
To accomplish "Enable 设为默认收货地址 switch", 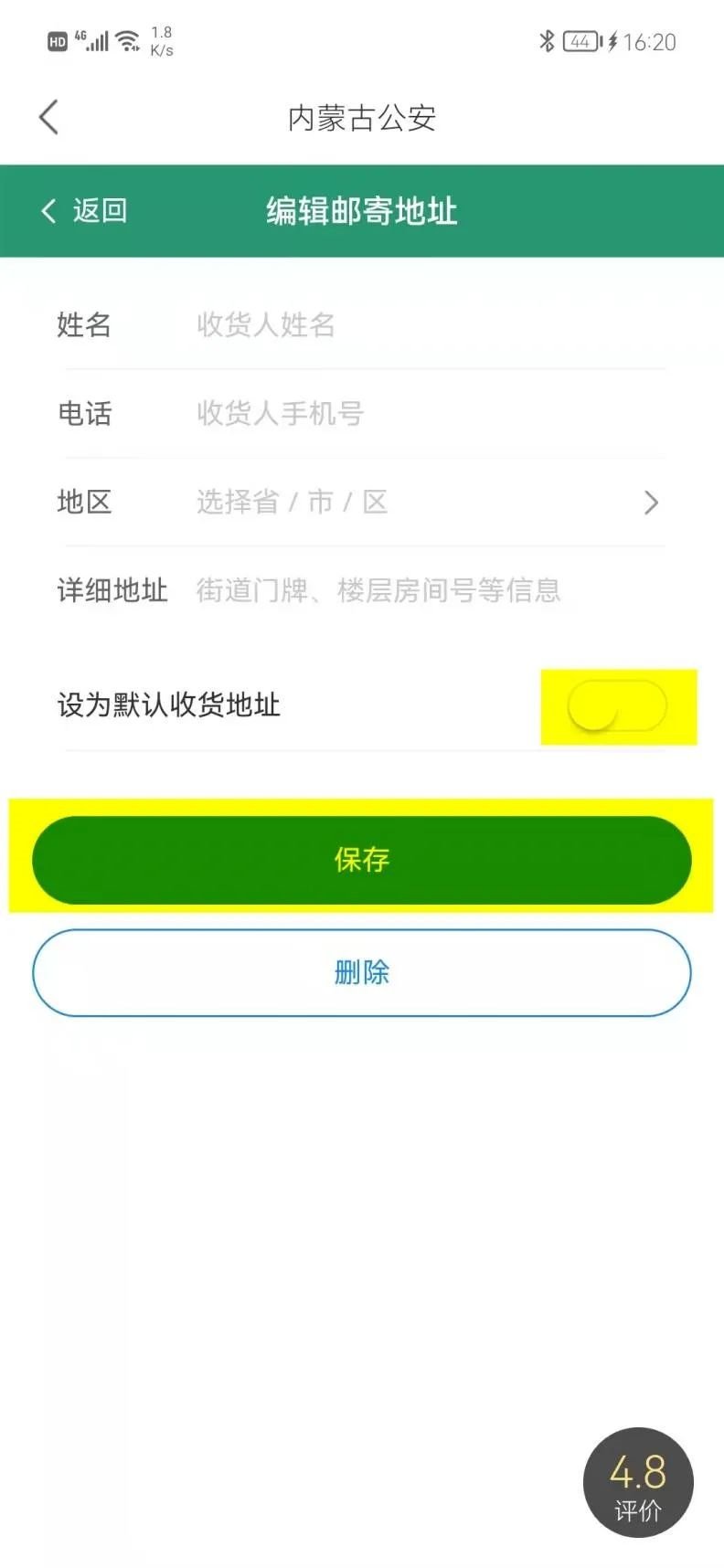I will (617, 706).
